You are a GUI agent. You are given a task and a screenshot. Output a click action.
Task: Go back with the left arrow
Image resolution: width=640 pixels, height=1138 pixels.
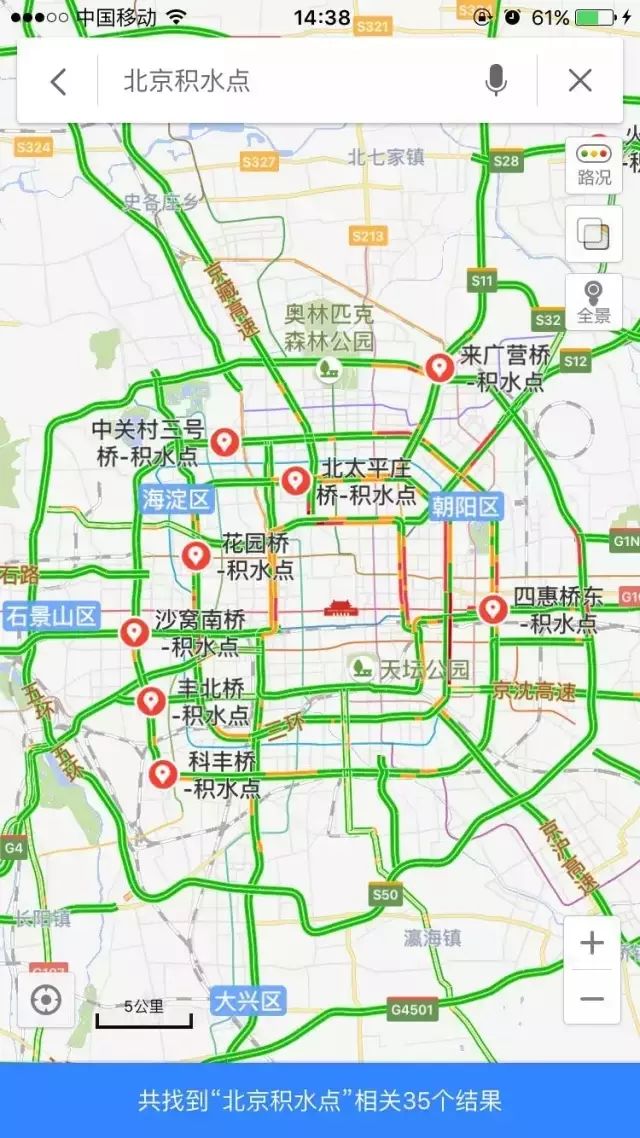pos(58,81)
